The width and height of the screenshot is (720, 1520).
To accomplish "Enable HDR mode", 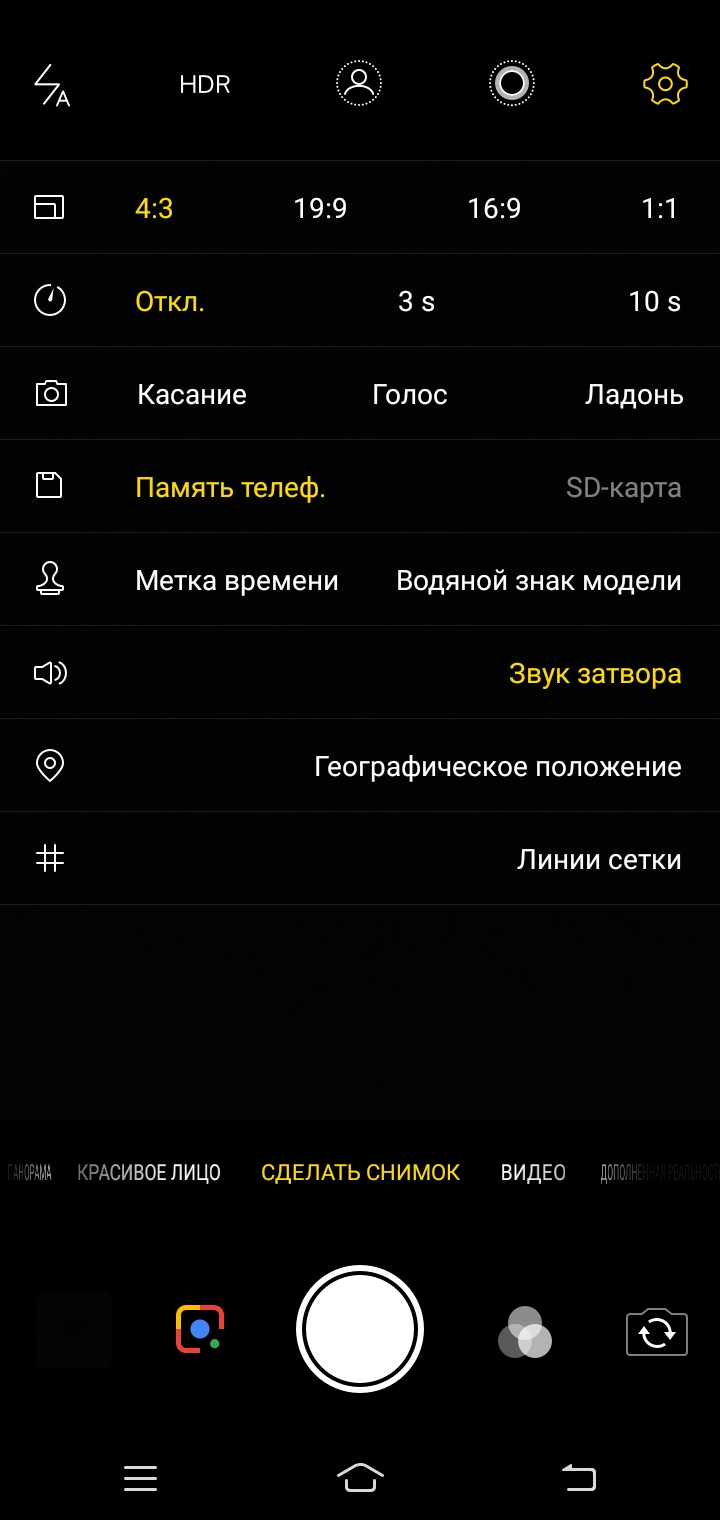I will pyautogui.click(x=204, y=84).
